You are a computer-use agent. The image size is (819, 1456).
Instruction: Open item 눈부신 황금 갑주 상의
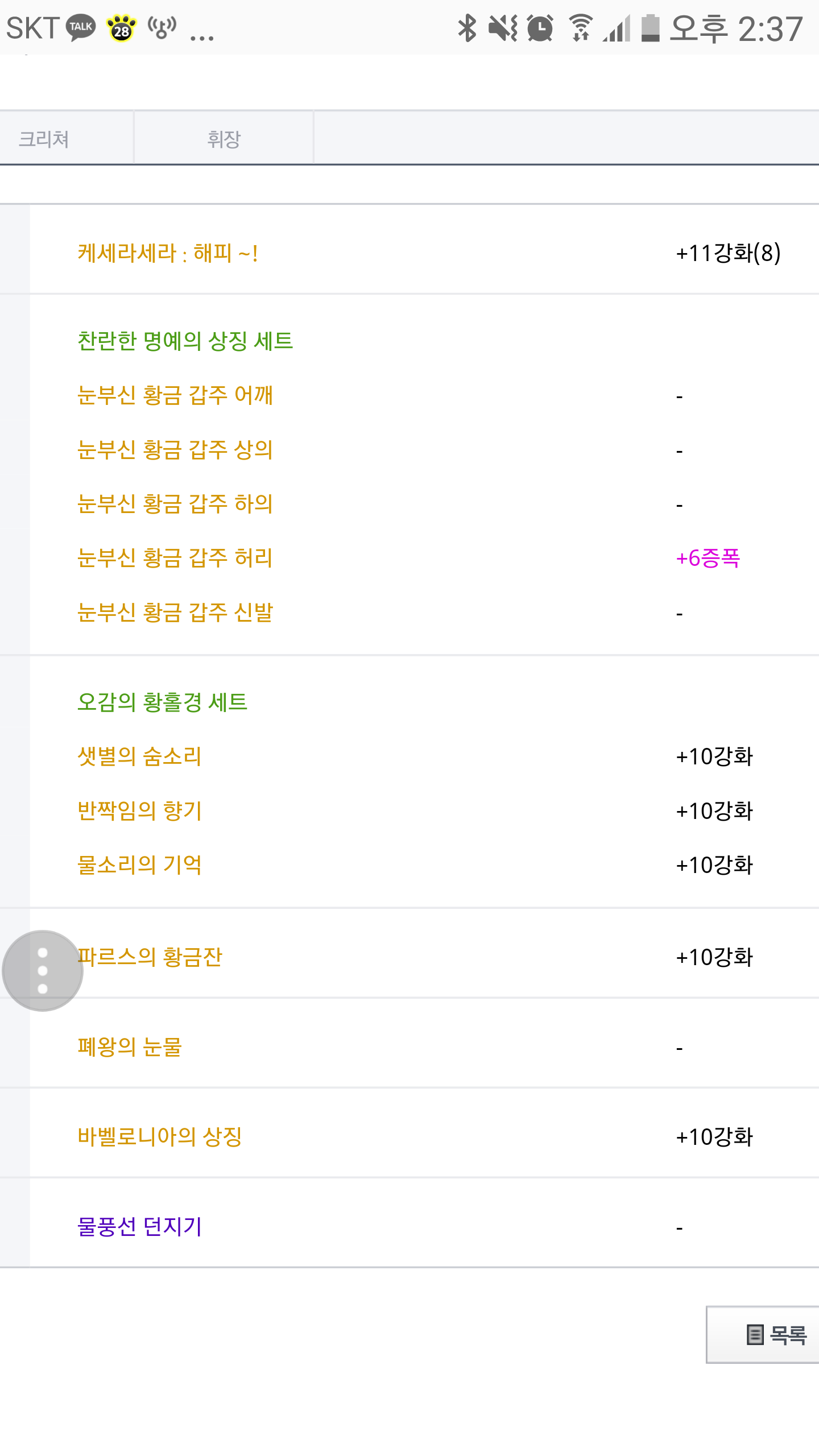pyautogui.click(x=175, y=449)
